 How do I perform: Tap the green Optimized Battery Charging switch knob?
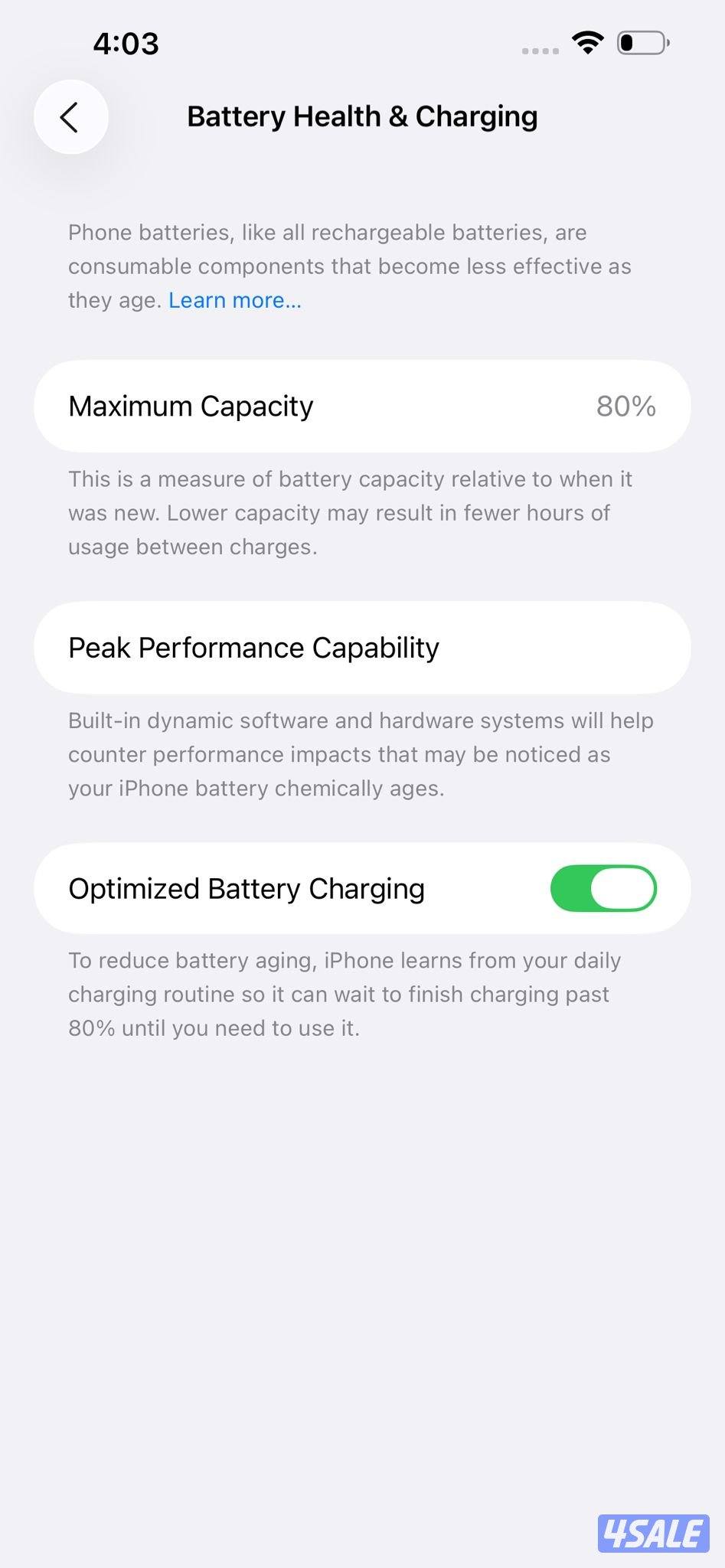[624, 888]
